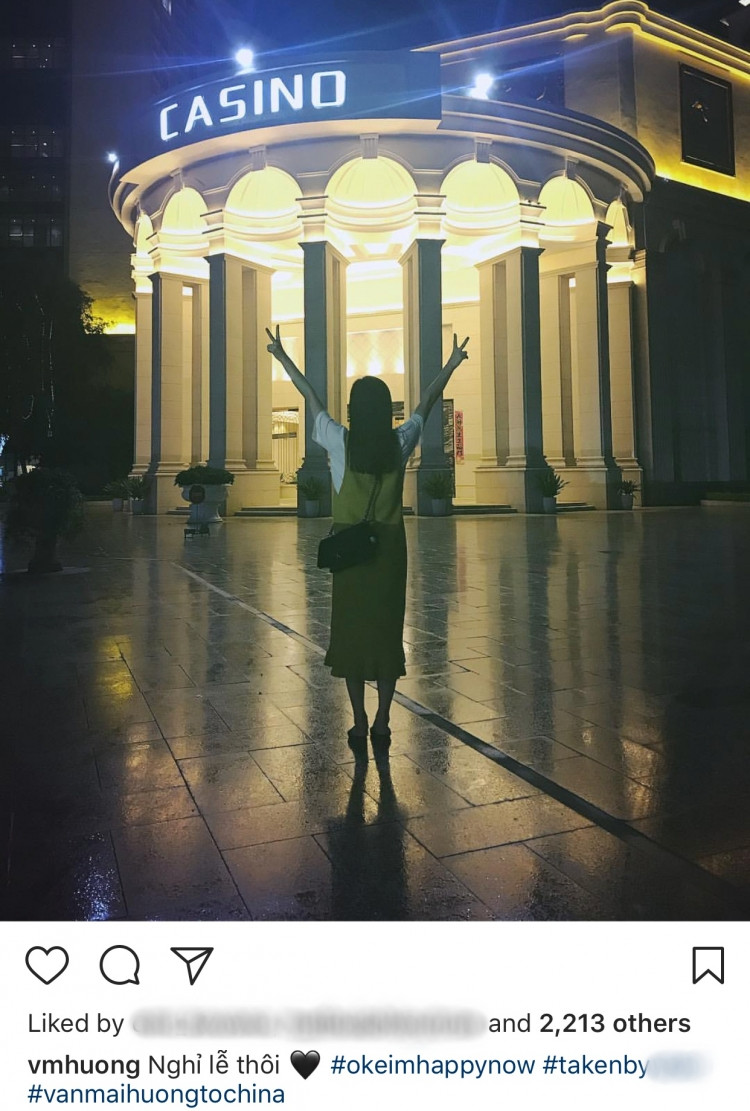Viewport: 750px width, 1111px height.
Task: Bookmark vmhuong's post
Action: point(708,965)
